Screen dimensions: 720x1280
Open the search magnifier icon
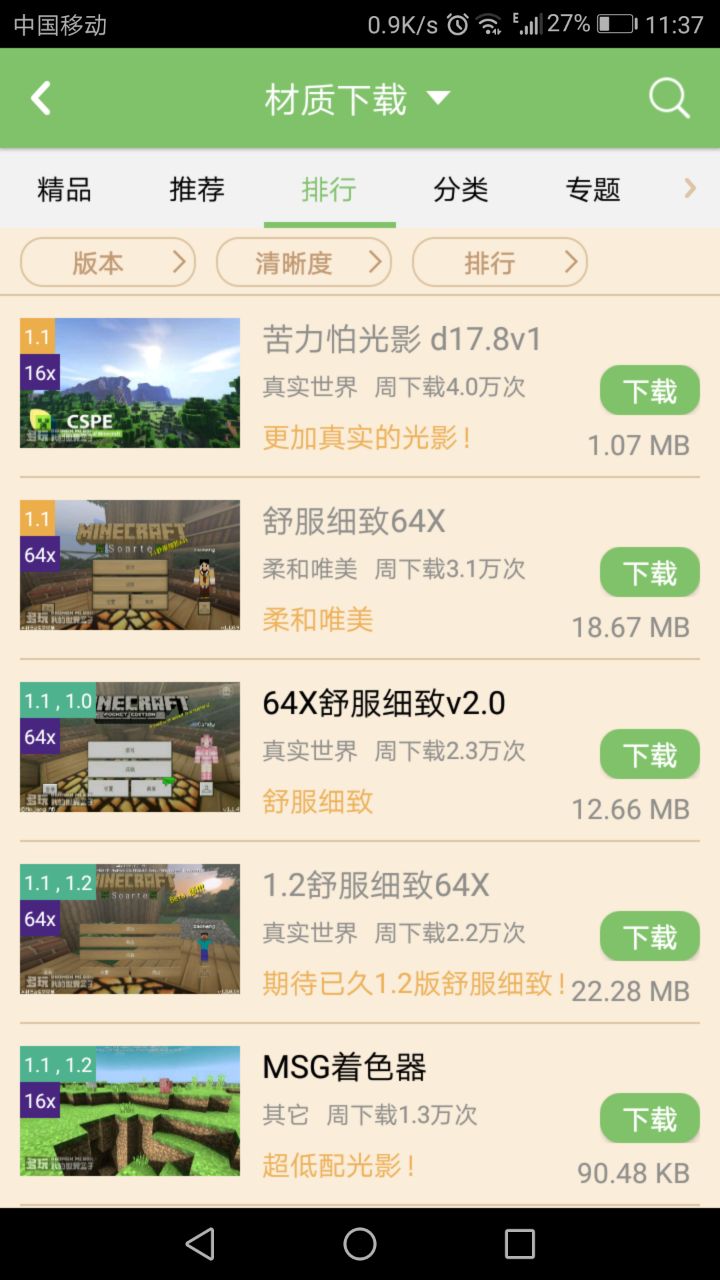[669, 98]
